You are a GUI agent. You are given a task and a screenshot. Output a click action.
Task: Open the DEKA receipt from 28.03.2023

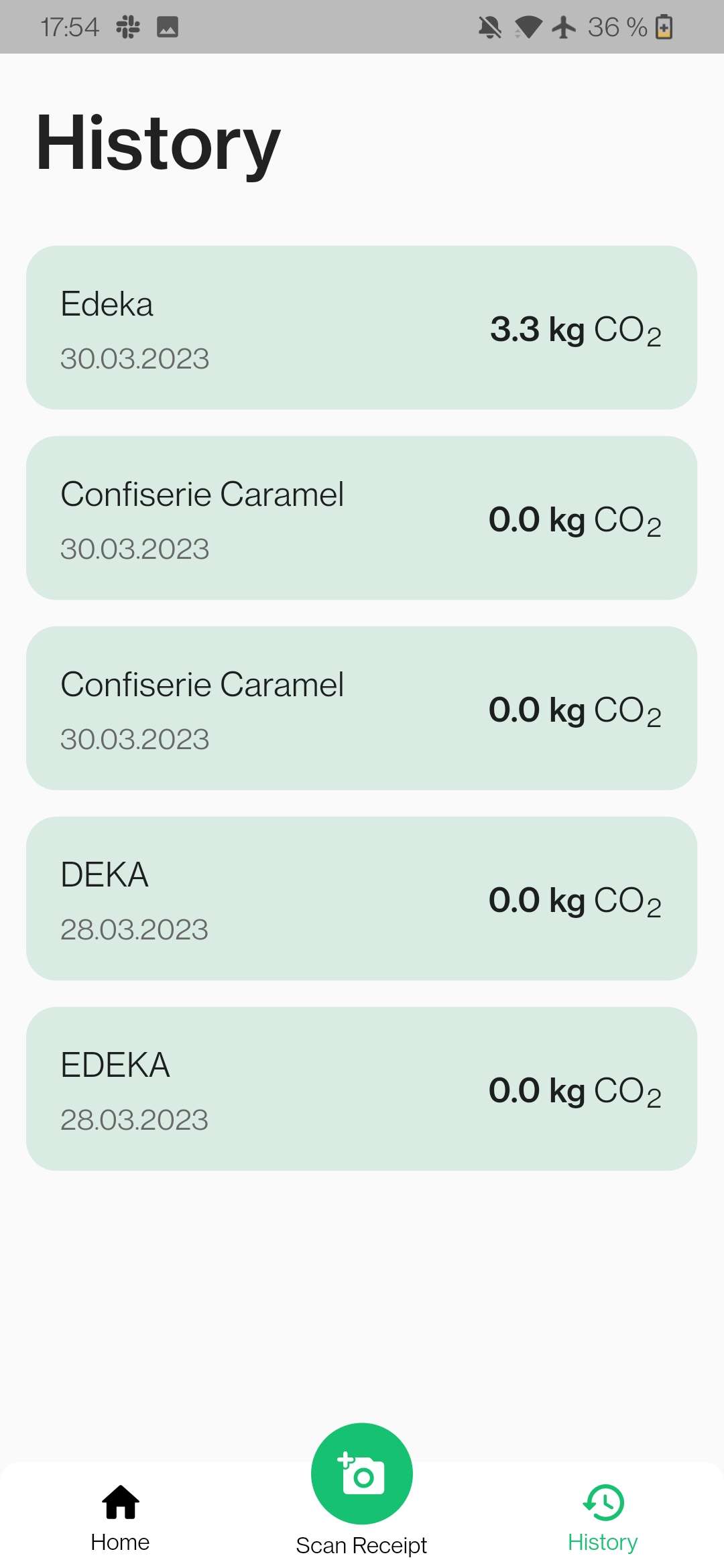pyautogui.click(x=361, y=899)
